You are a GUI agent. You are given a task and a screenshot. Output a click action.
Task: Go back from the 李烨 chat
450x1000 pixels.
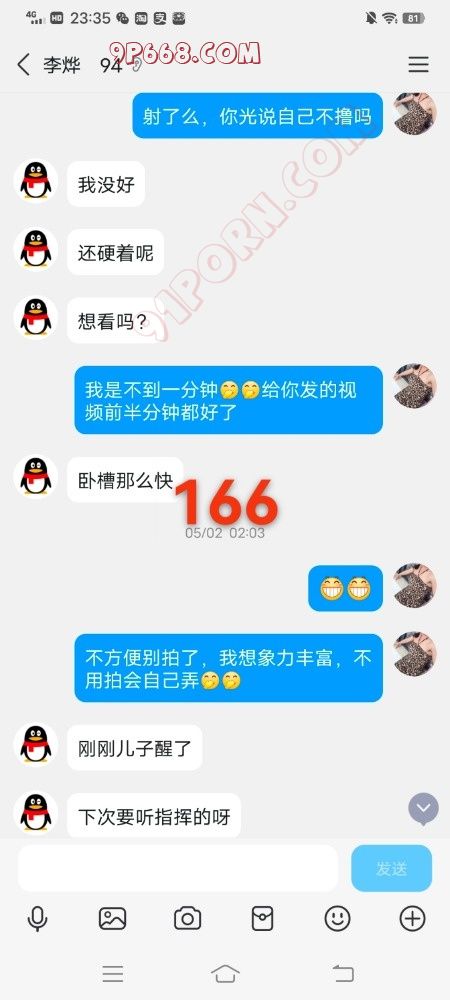[24, 64]
